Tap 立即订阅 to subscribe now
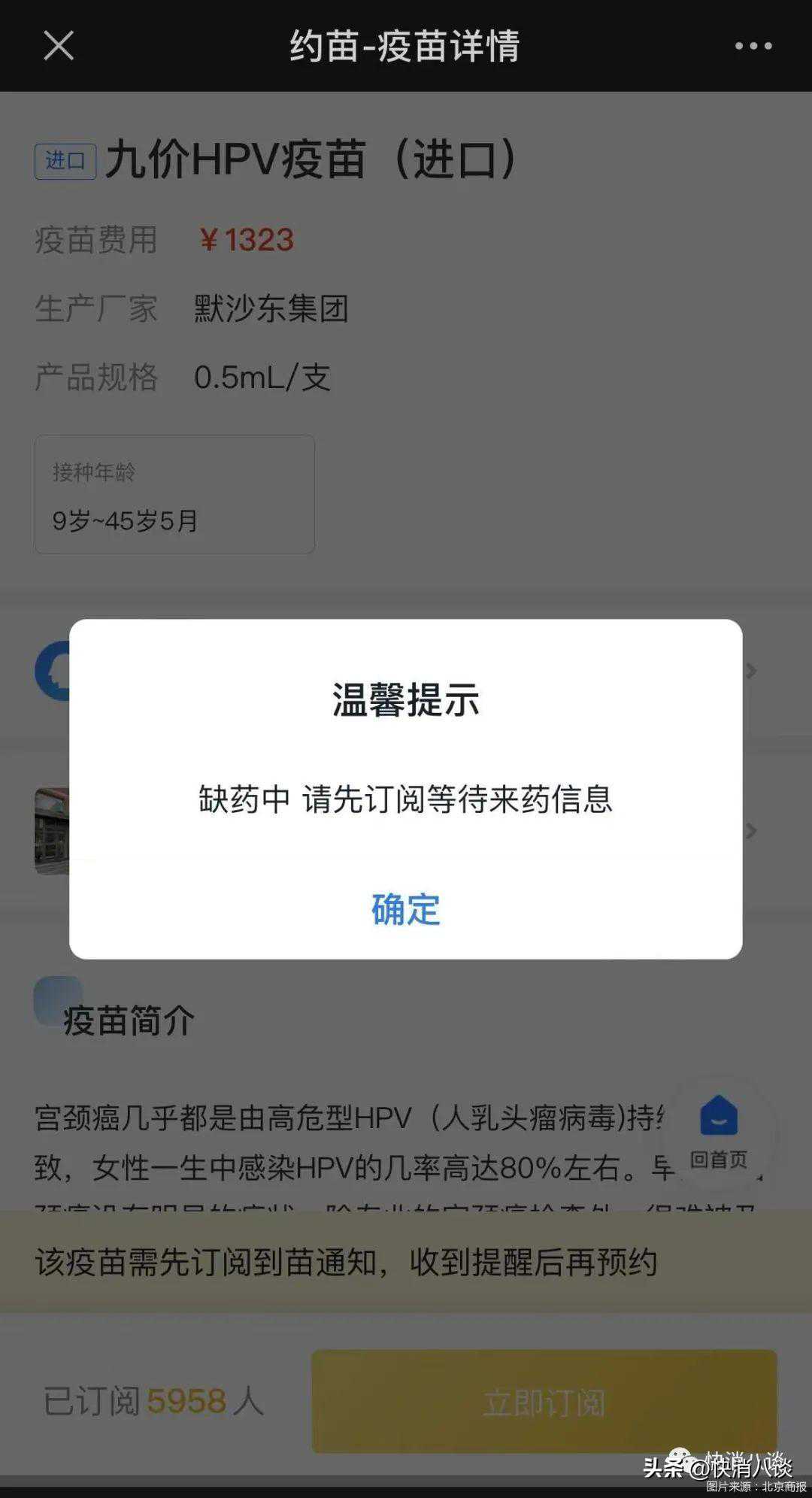Screen dimensions: 812x1498 tap(544, 1402)
